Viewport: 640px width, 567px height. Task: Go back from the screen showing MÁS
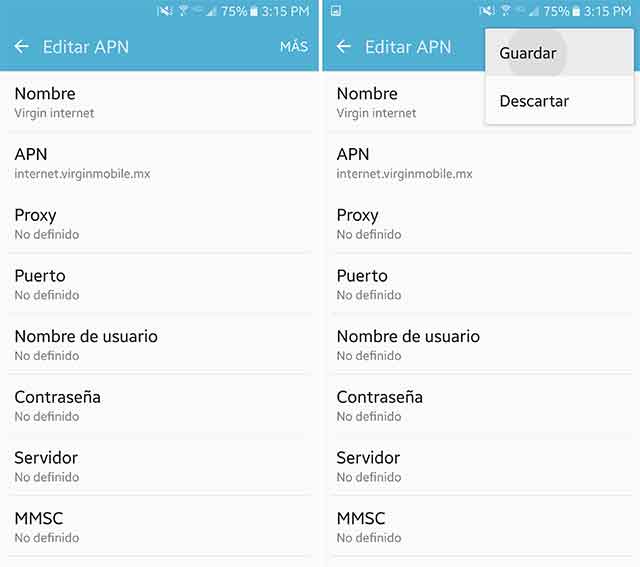click(x=22, y=46)
